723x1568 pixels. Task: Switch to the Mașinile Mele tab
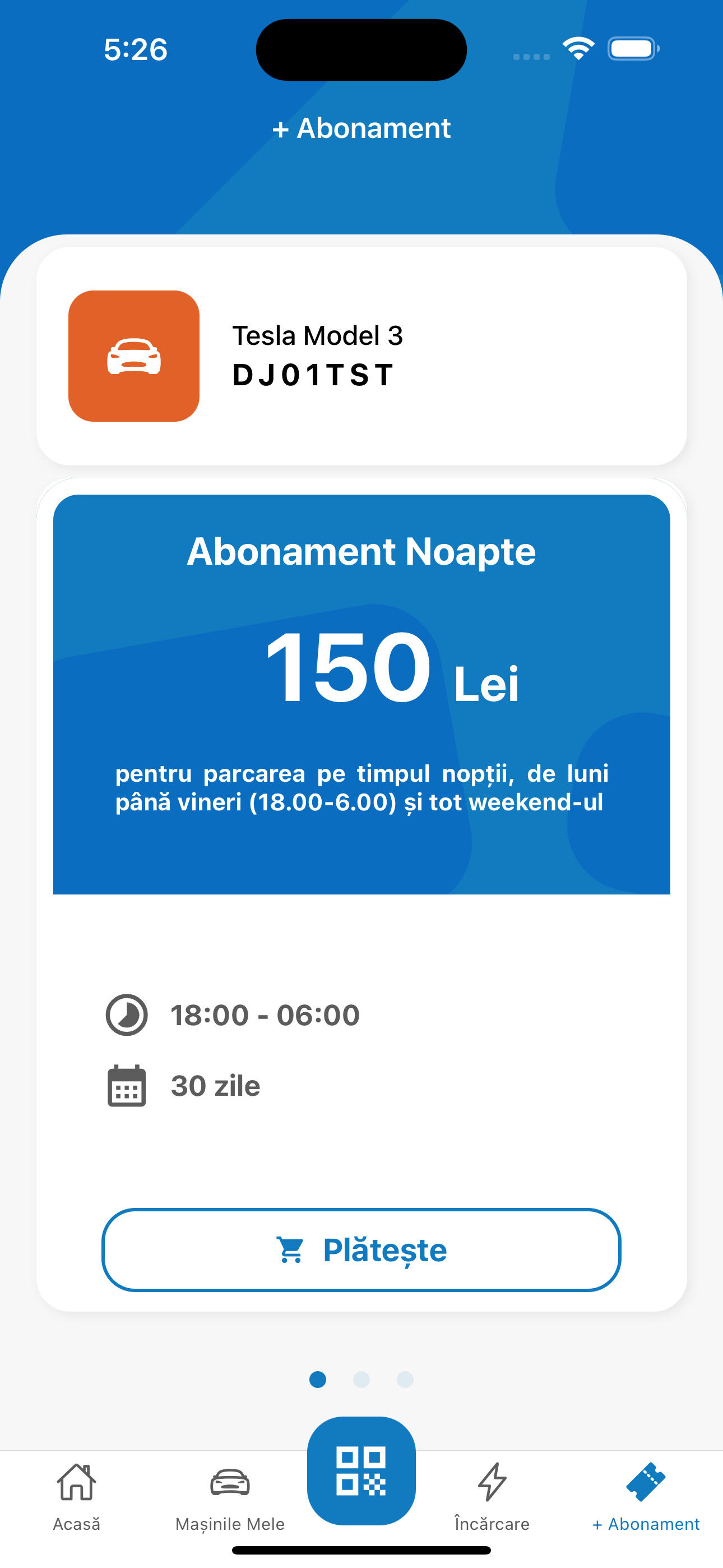coord(230,1497)
